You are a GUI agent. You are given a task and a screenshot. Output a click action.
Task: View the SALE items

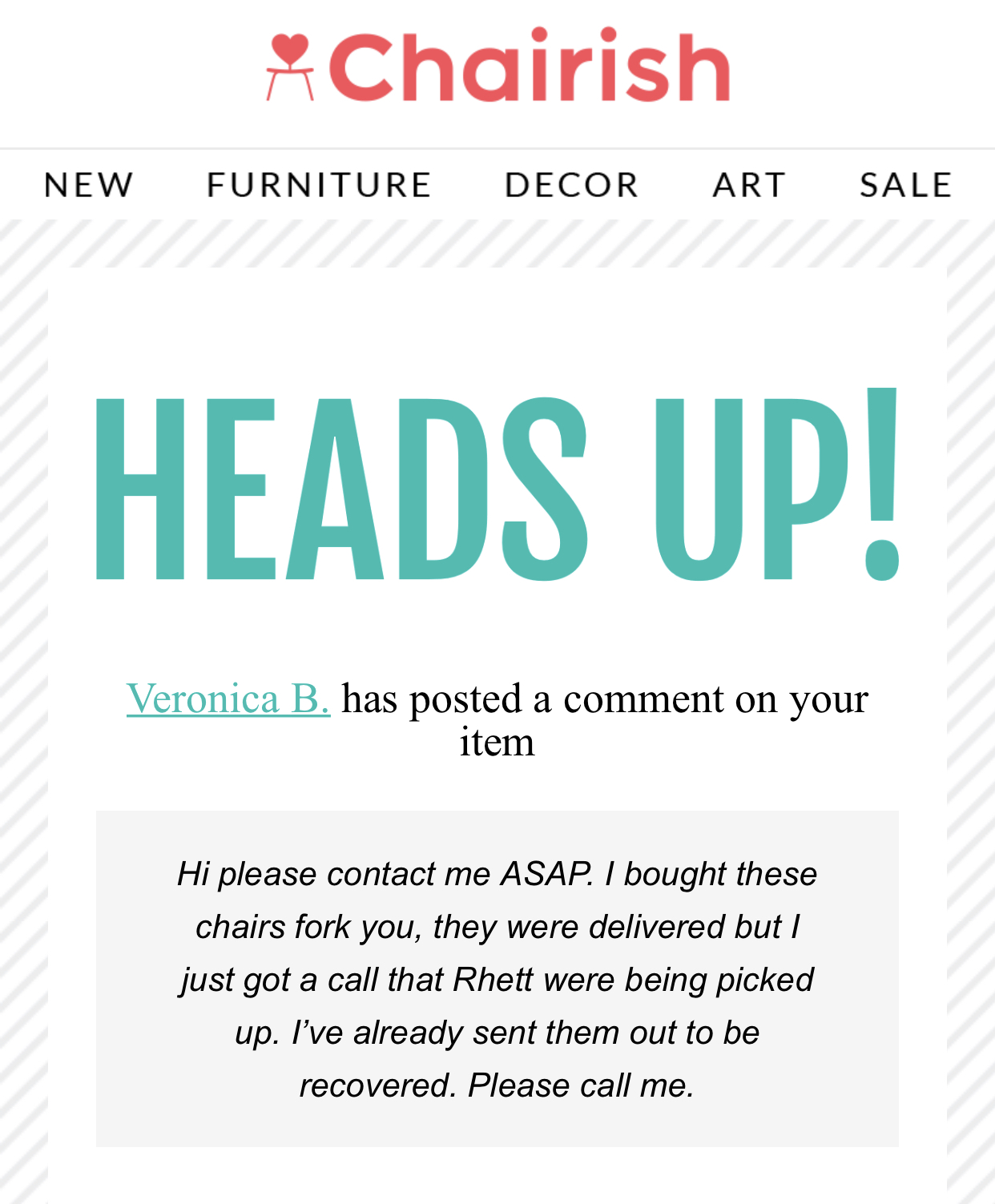pyautogui.click(x=905, y=185)
